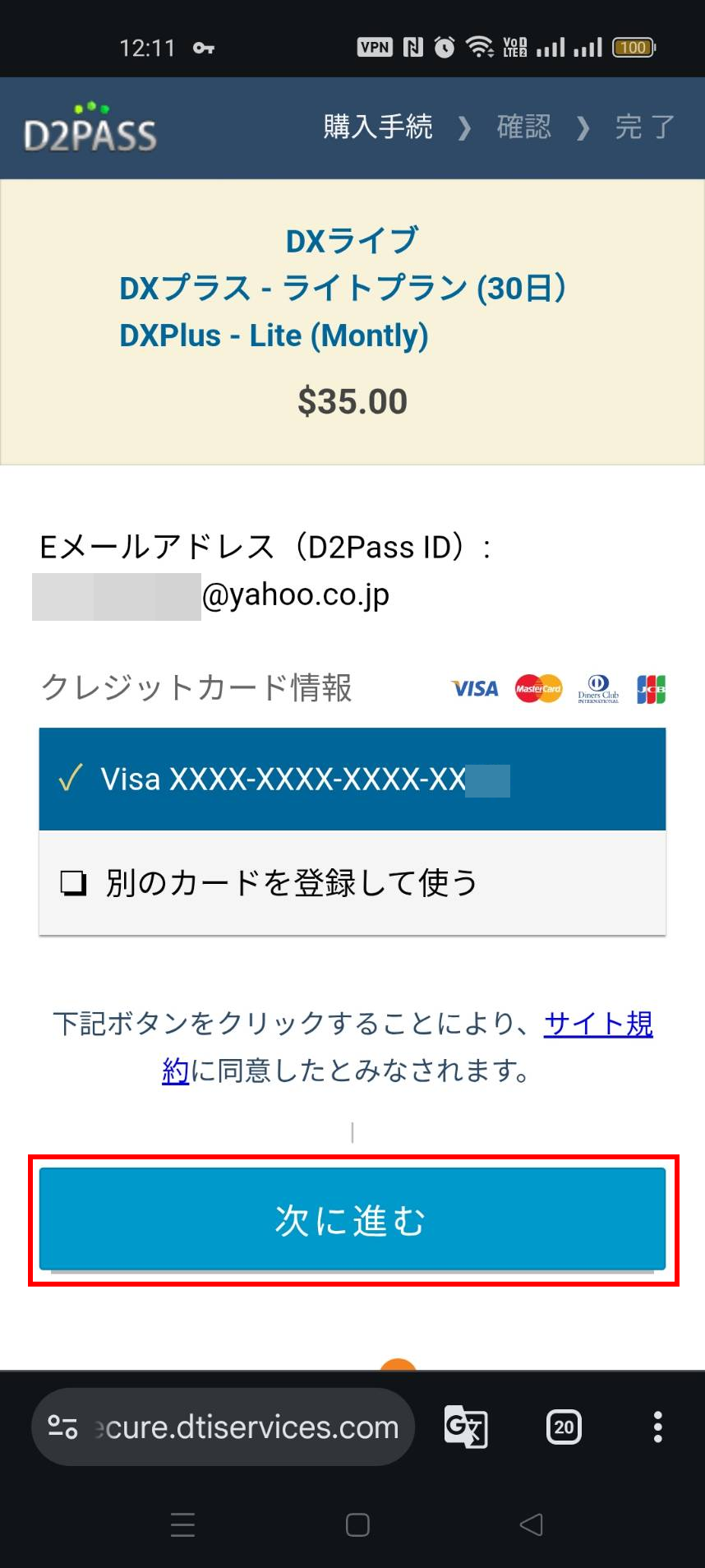705x1568 pixels.
Task: Click the 購入手続 step label
Action: 378,127
